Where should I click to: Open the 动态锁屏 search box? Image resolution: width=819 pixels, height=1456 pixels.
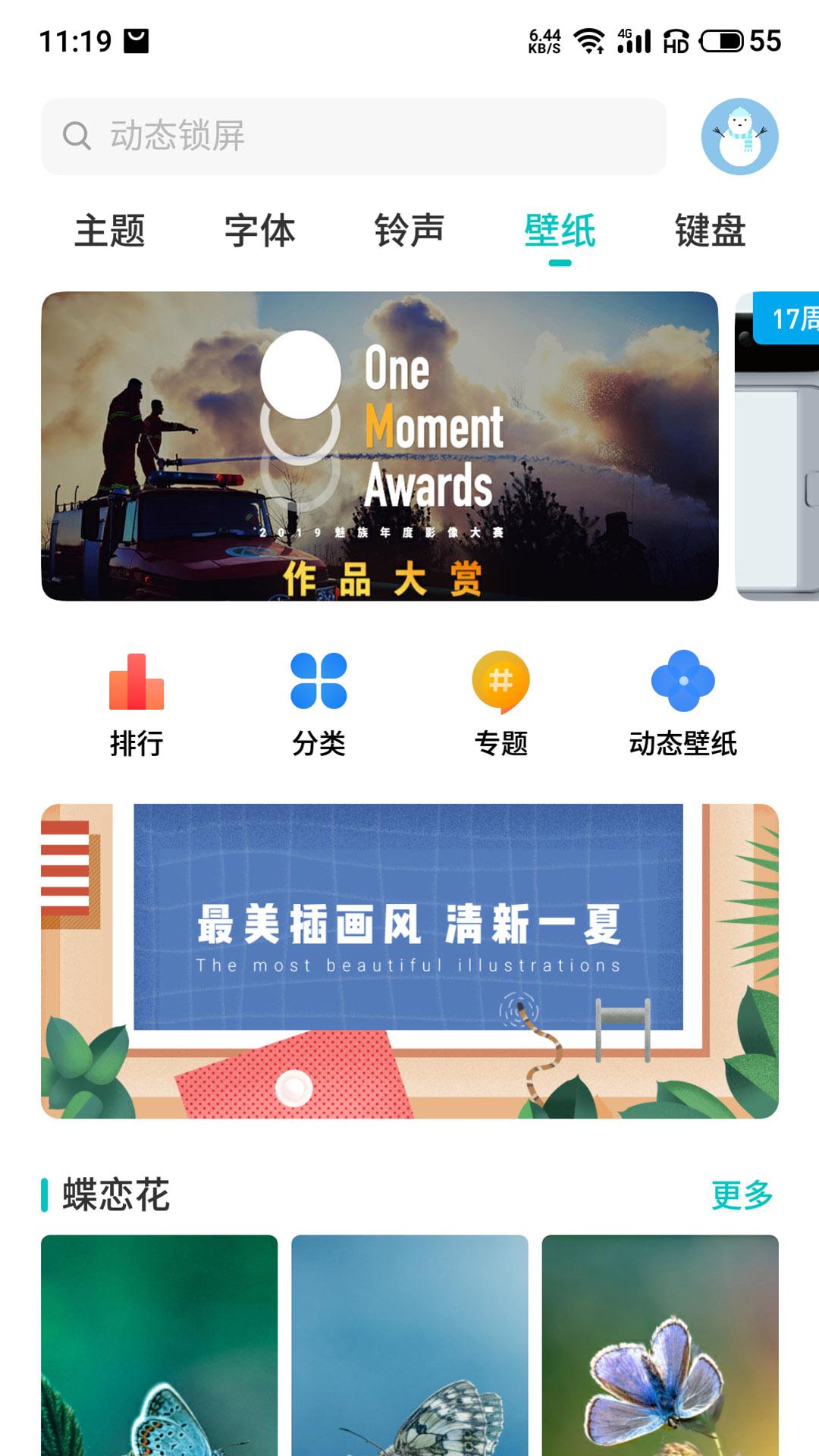[353, 136]
